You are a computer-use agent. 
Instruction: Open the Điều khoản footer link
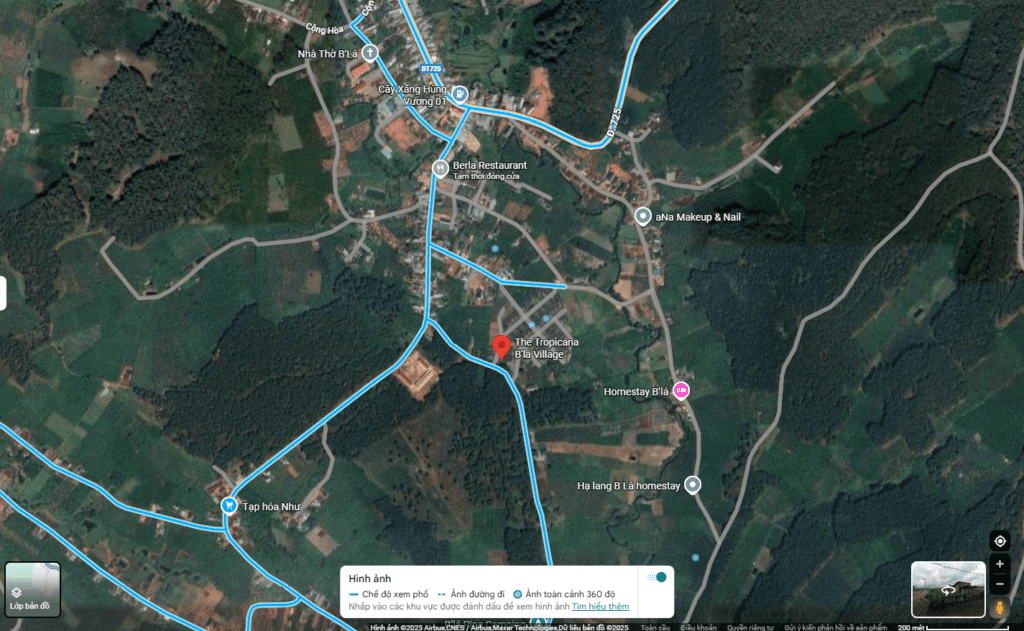tap(699, 627)
